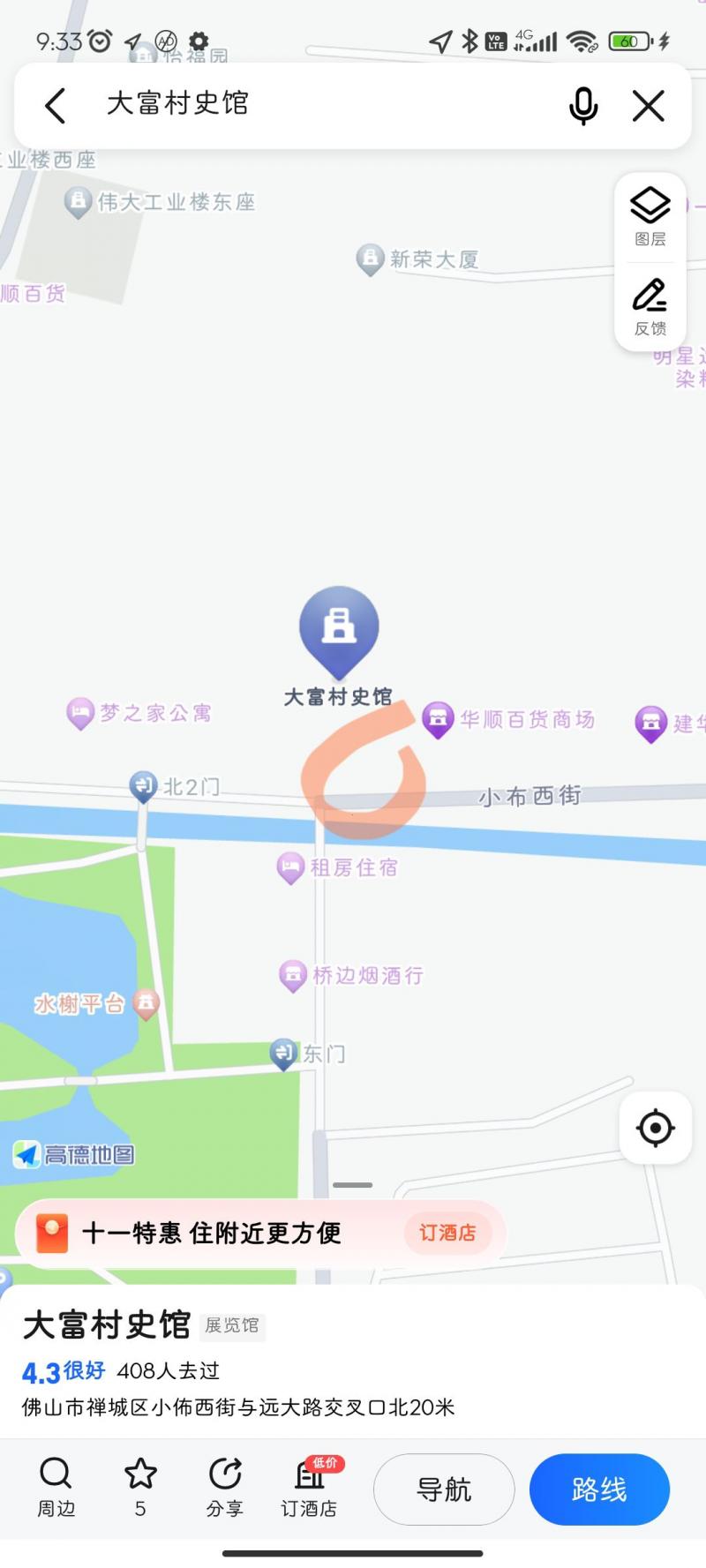Share this location via 分享
Viewport: 706px width, 1568px height.
[x=225, y=1489]
